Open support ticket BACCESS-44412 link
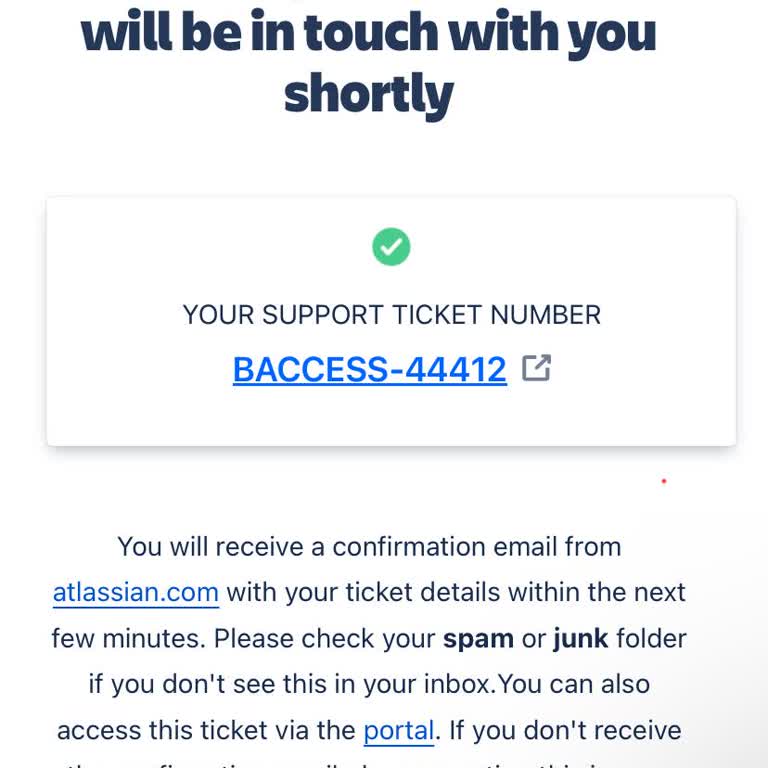This screenshot has height=768, width=768. [369, 370]
